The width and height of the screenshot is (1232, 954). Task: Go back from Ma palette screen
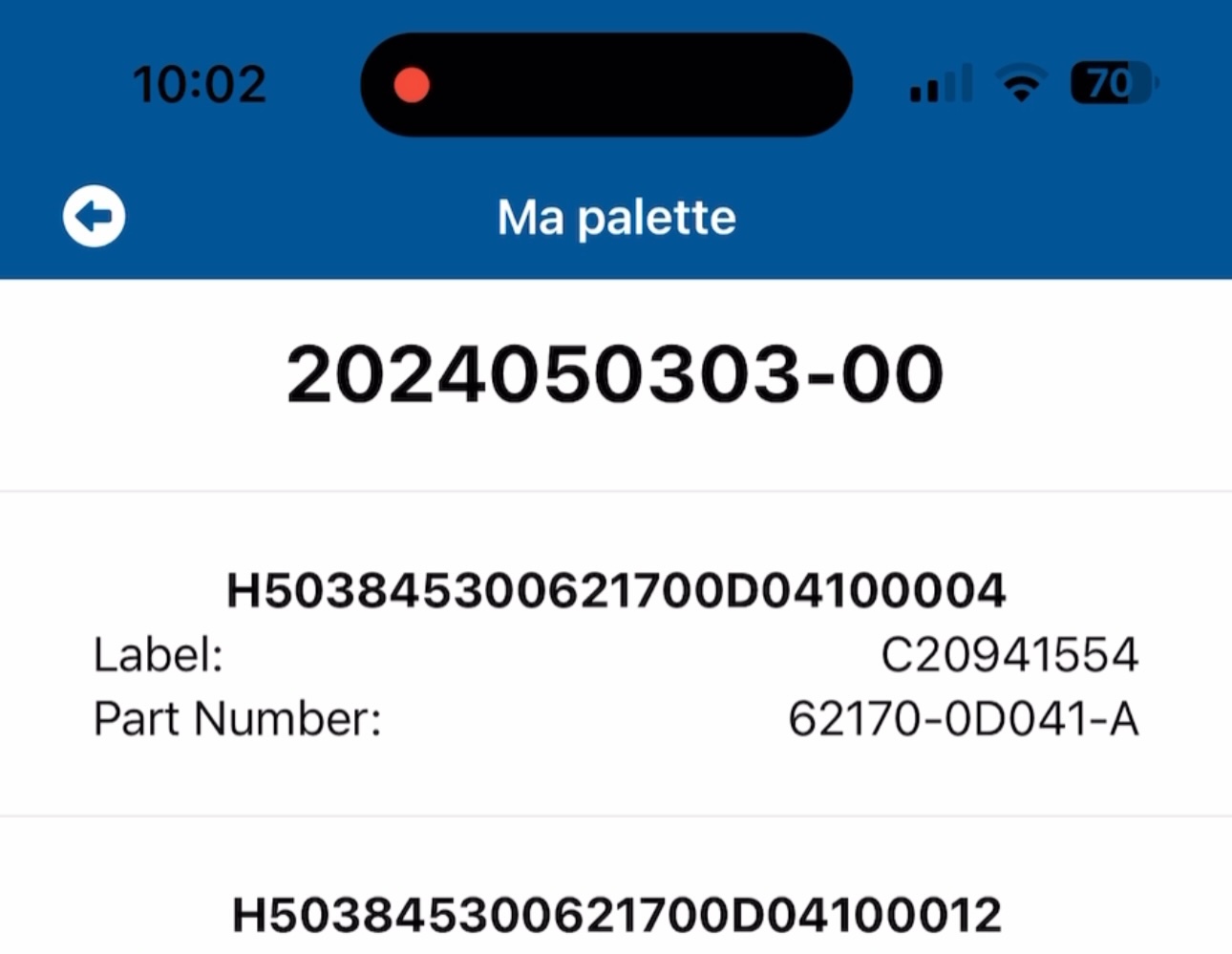pyautogui.click(x=94, y=217)
